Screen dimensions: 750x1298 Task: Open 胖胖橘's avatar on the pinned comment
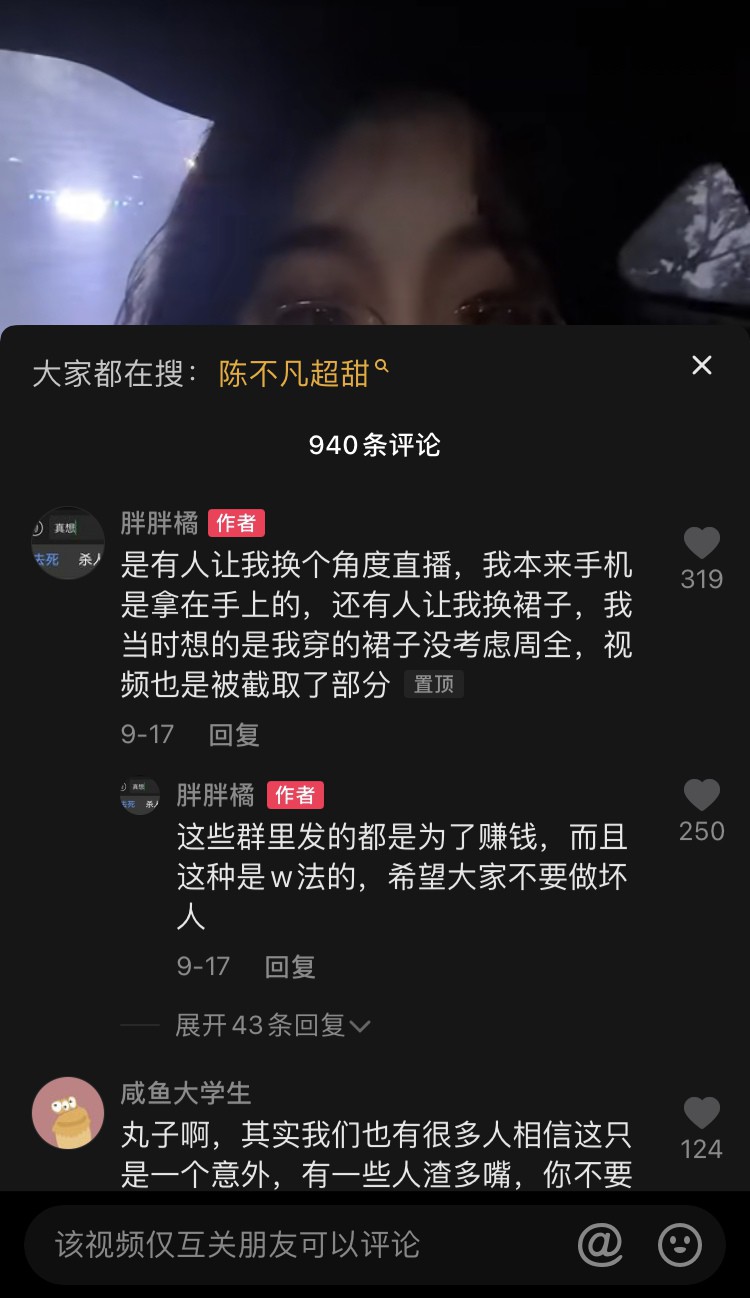coord(68,543)
